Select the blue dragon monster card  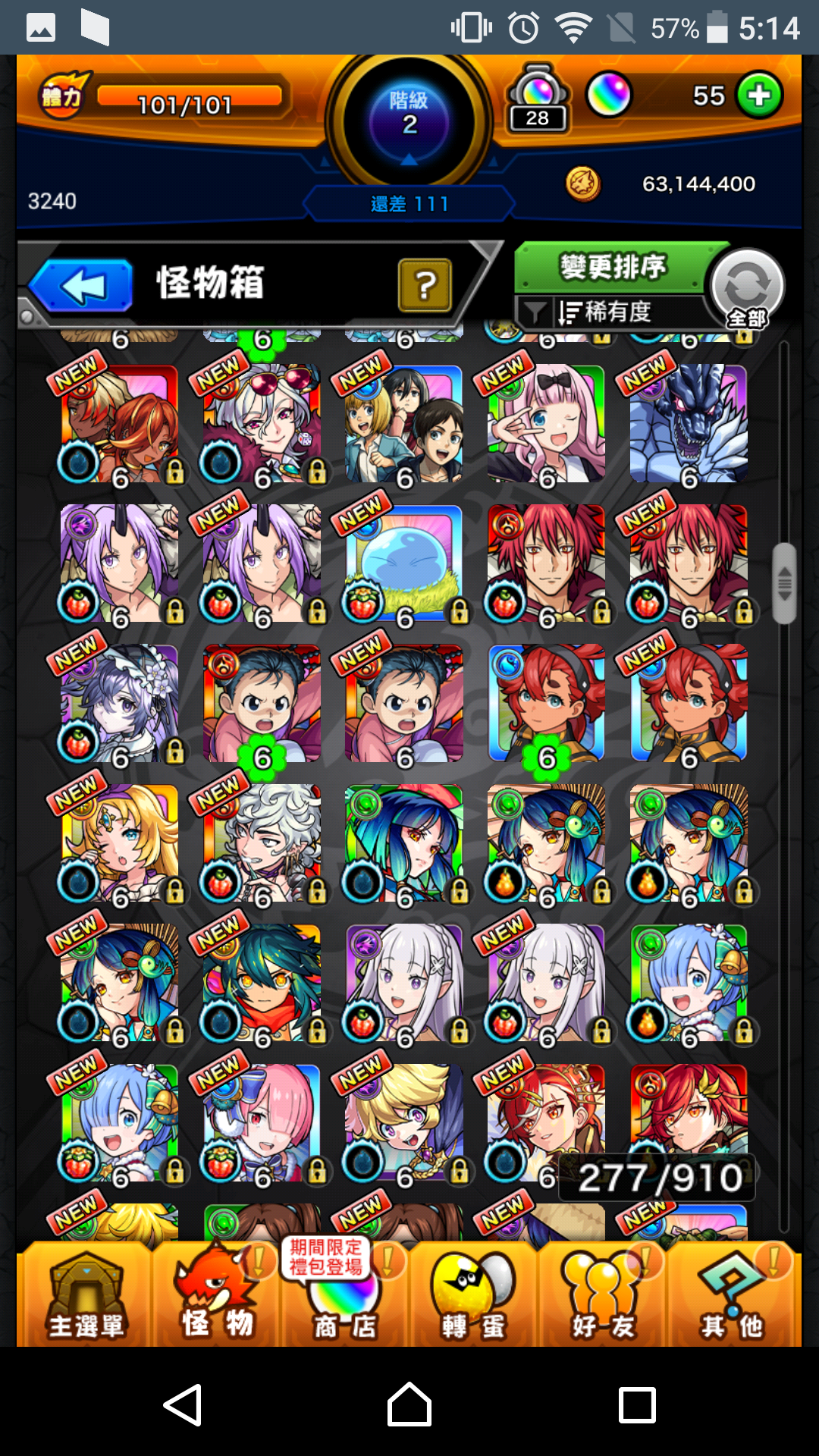(689, 424)
